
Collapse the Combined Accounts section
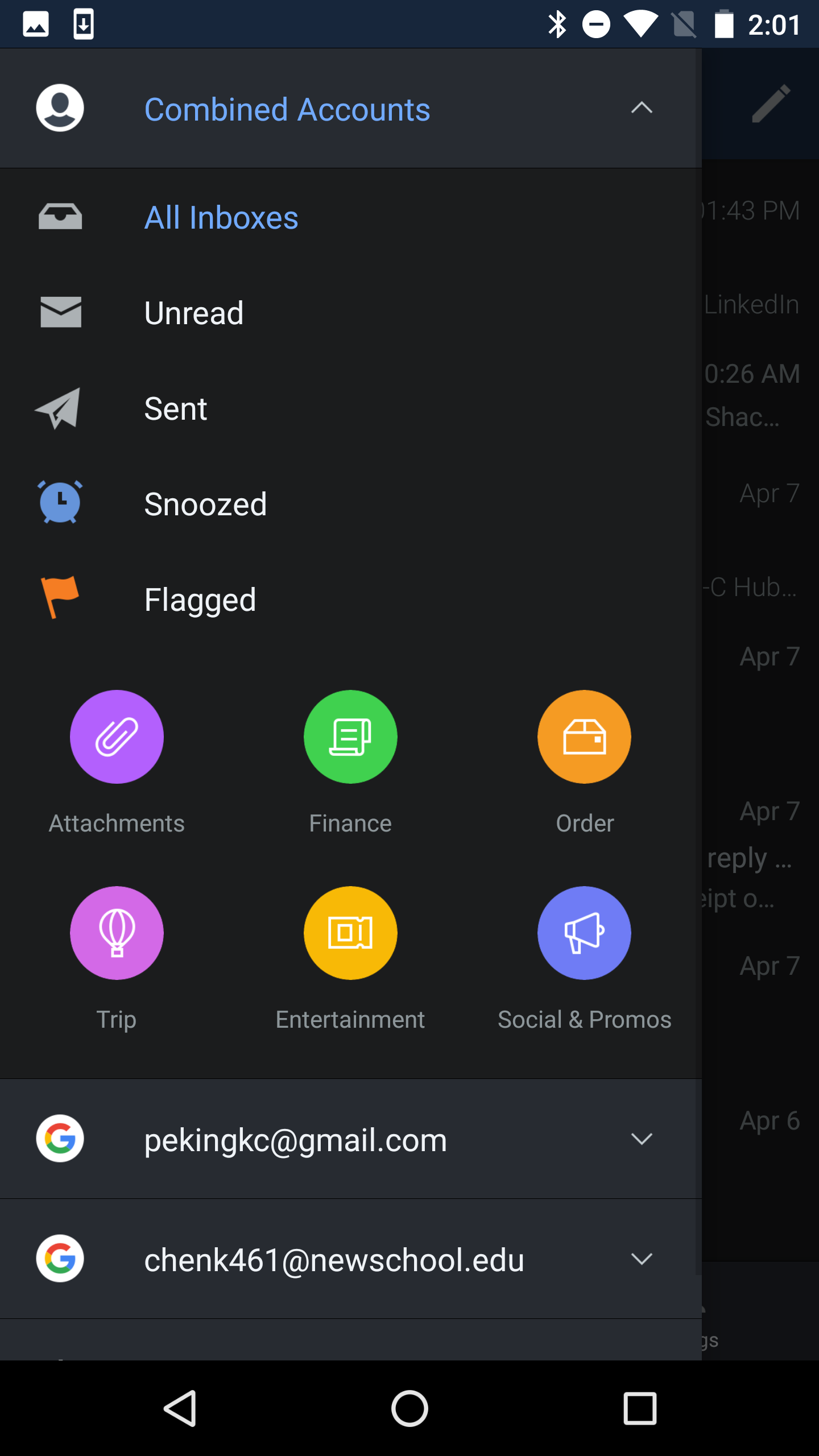(642, 108)
